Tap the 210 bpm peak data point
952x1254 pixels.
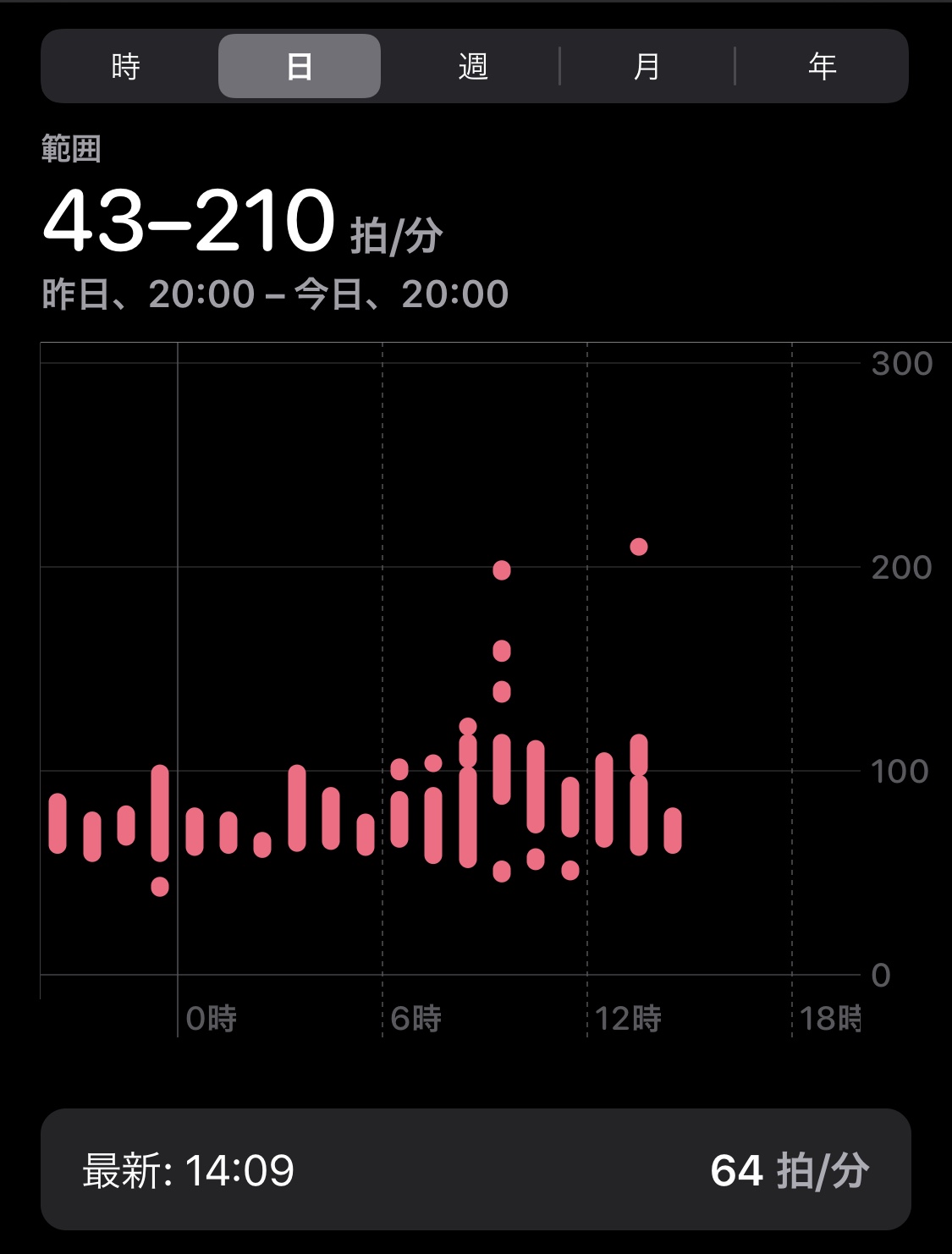coord(639,547)
